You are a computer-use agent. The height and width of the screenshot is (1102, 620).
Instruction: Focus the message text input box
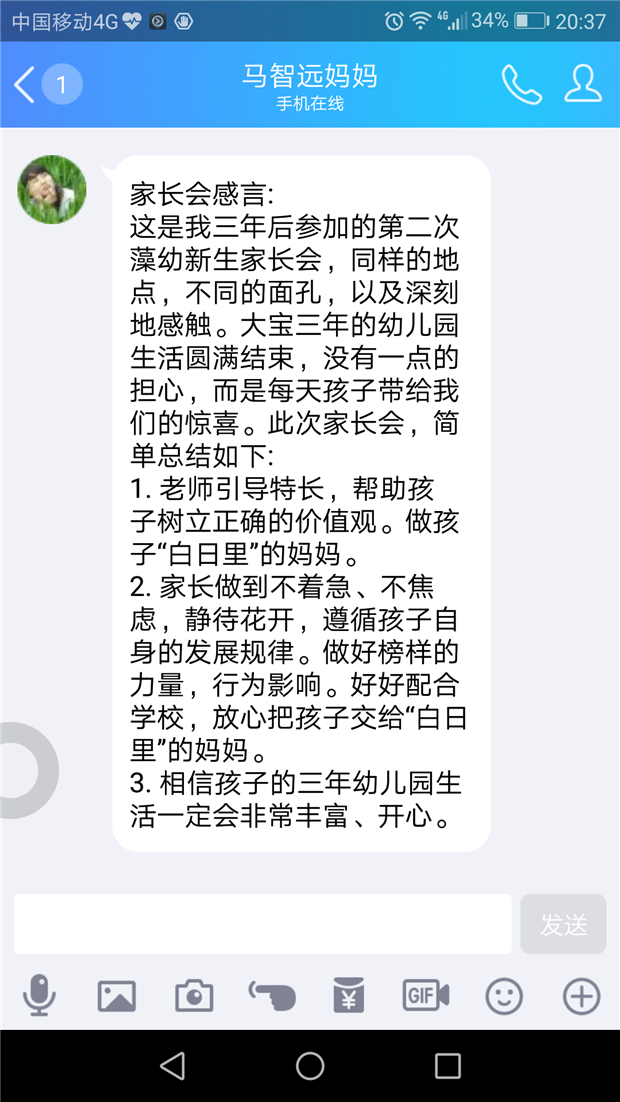tap(262, 924)
